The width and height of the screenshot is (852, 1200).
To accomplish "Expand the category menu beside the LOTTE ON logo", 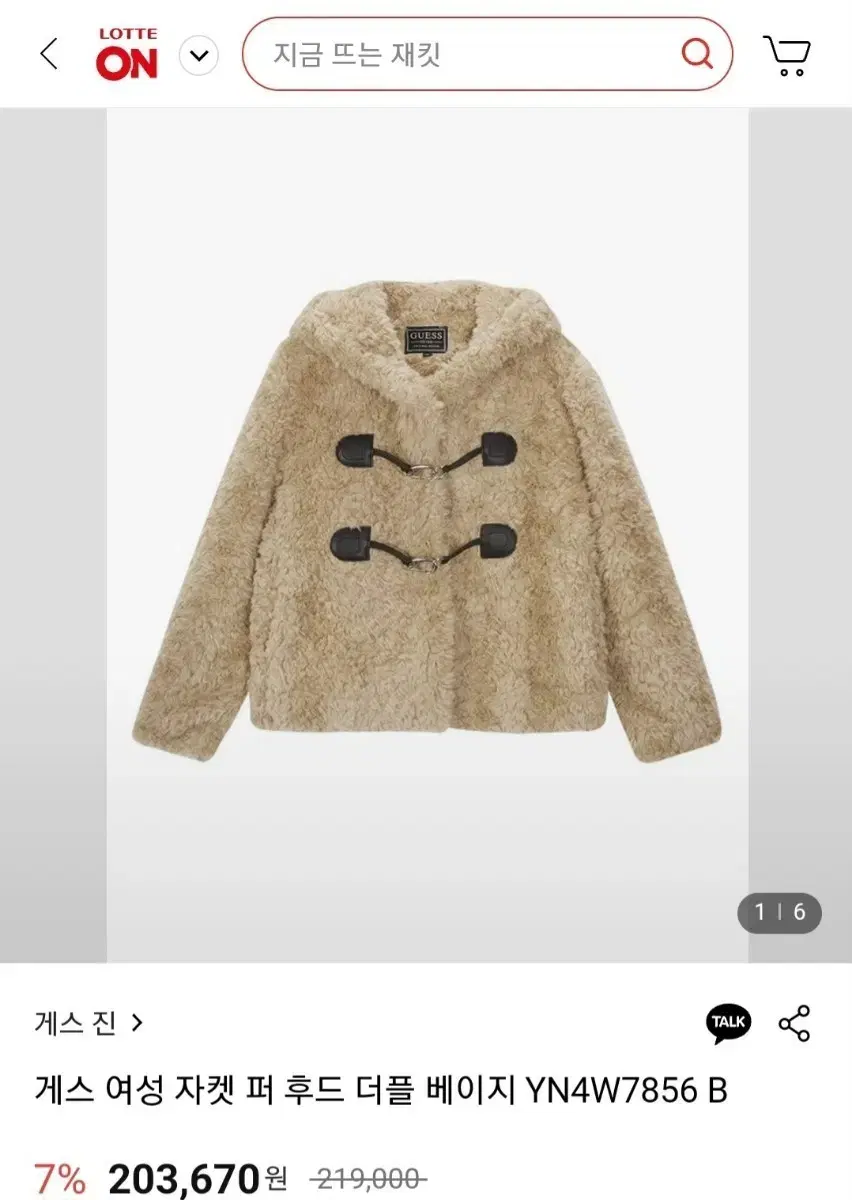I will [196, 54].
